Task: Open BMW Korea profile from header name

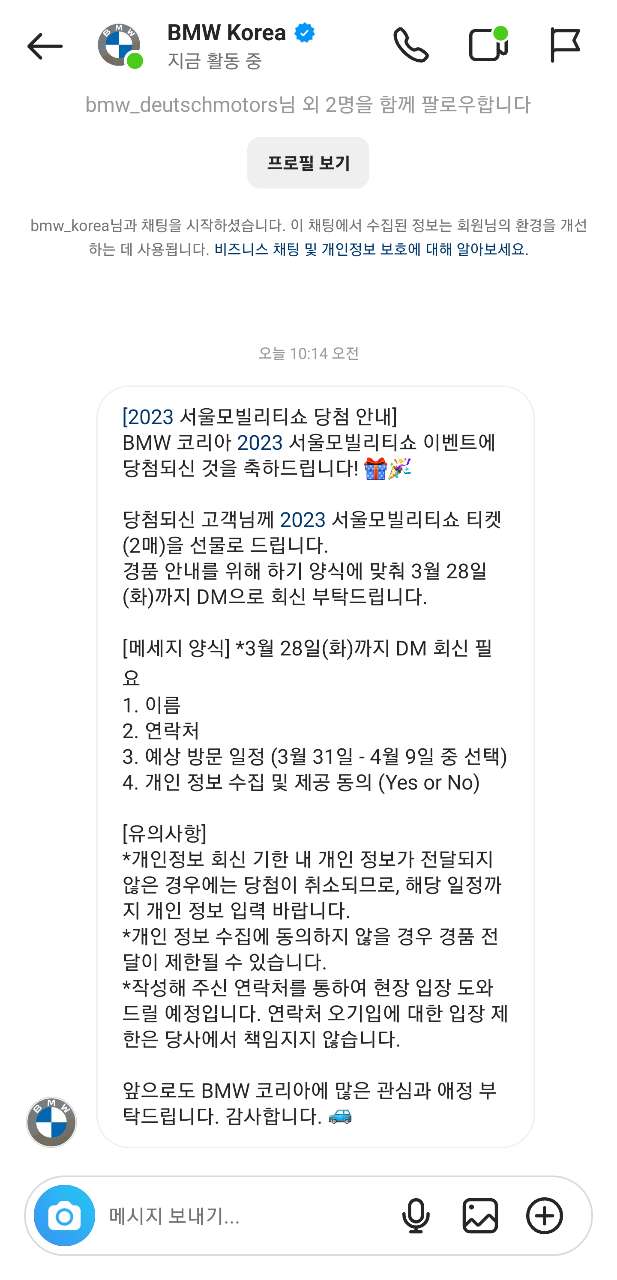Action: click(227, 33)
